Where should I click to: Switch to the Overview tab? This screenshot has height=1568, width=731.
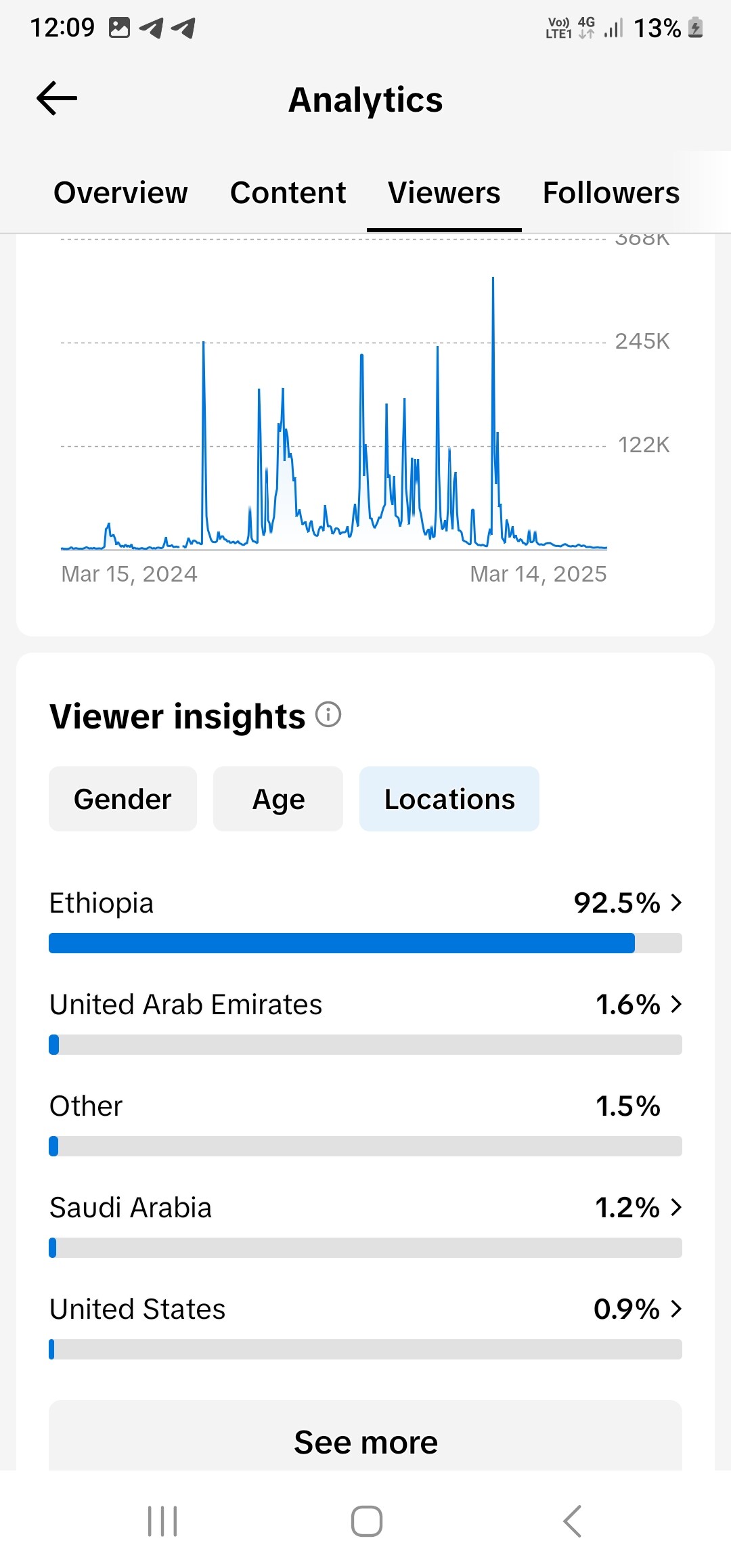coord(120,193)
